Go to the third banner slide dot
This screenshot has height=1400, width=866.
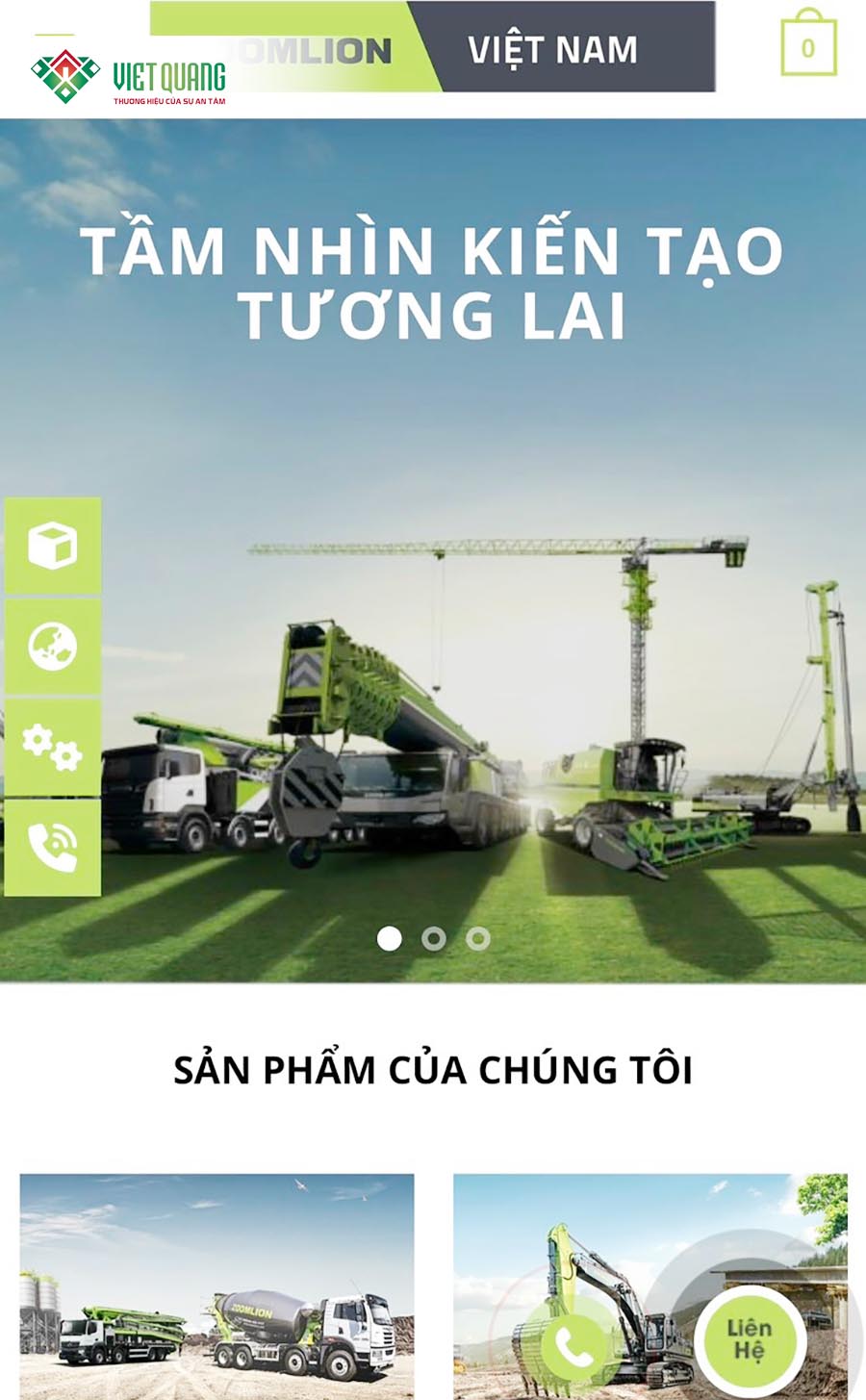click(478, 938)
